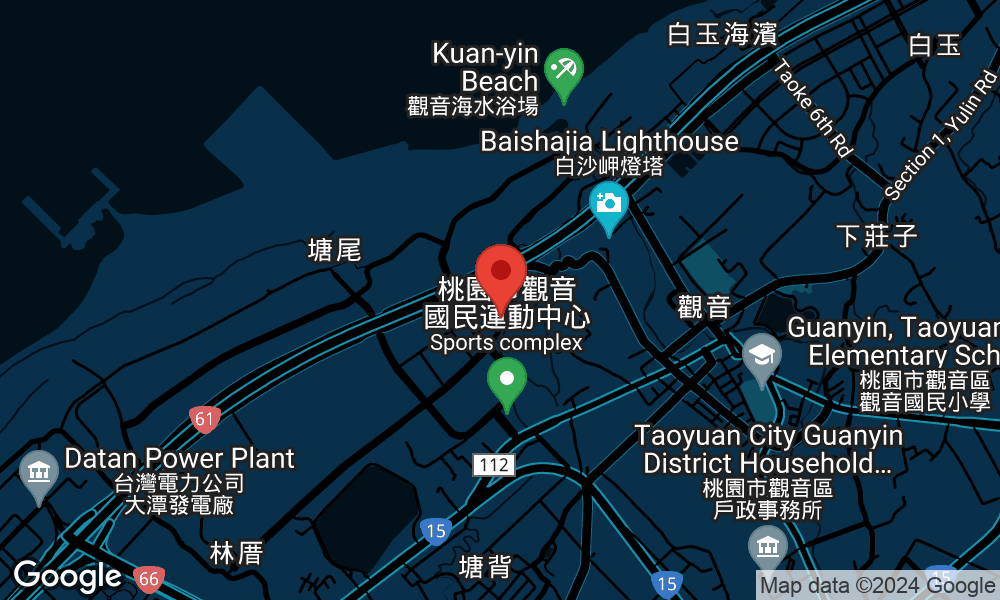Open the Kuan-yin Beach pin
This screenshot has width=1000, height=600.
click(x=564, y=75)
